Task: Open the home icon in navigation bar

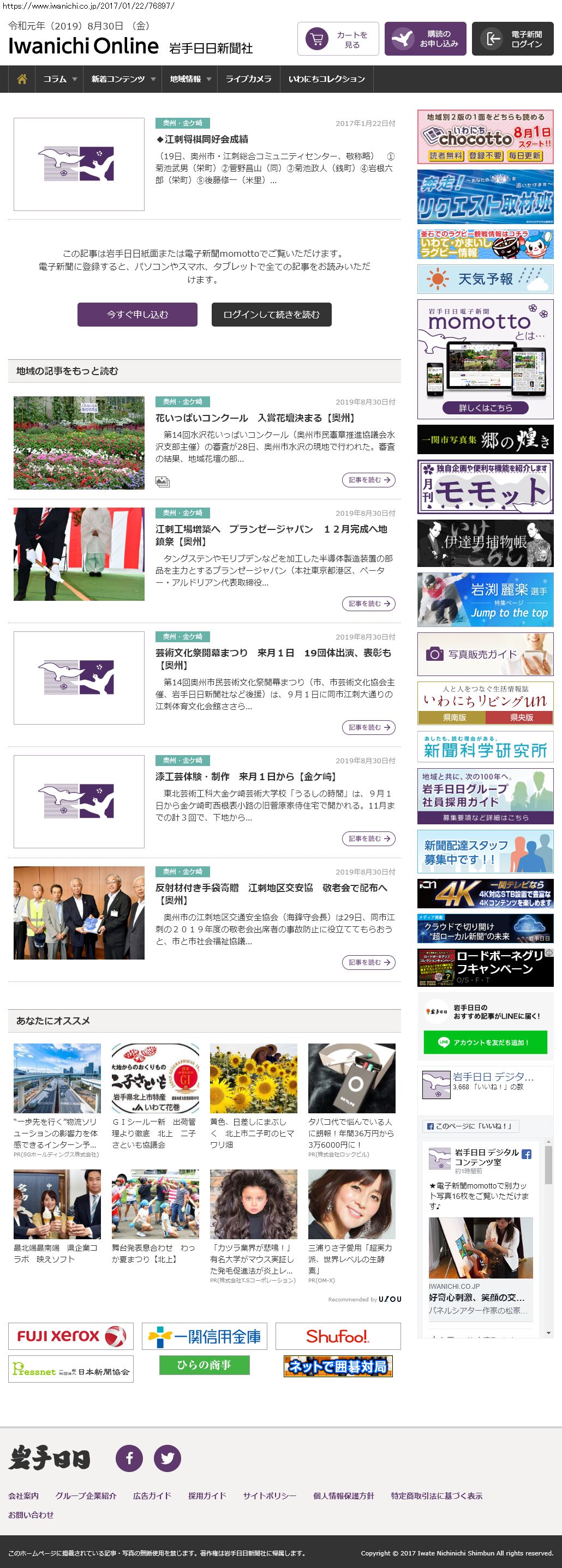Action: 22,79
